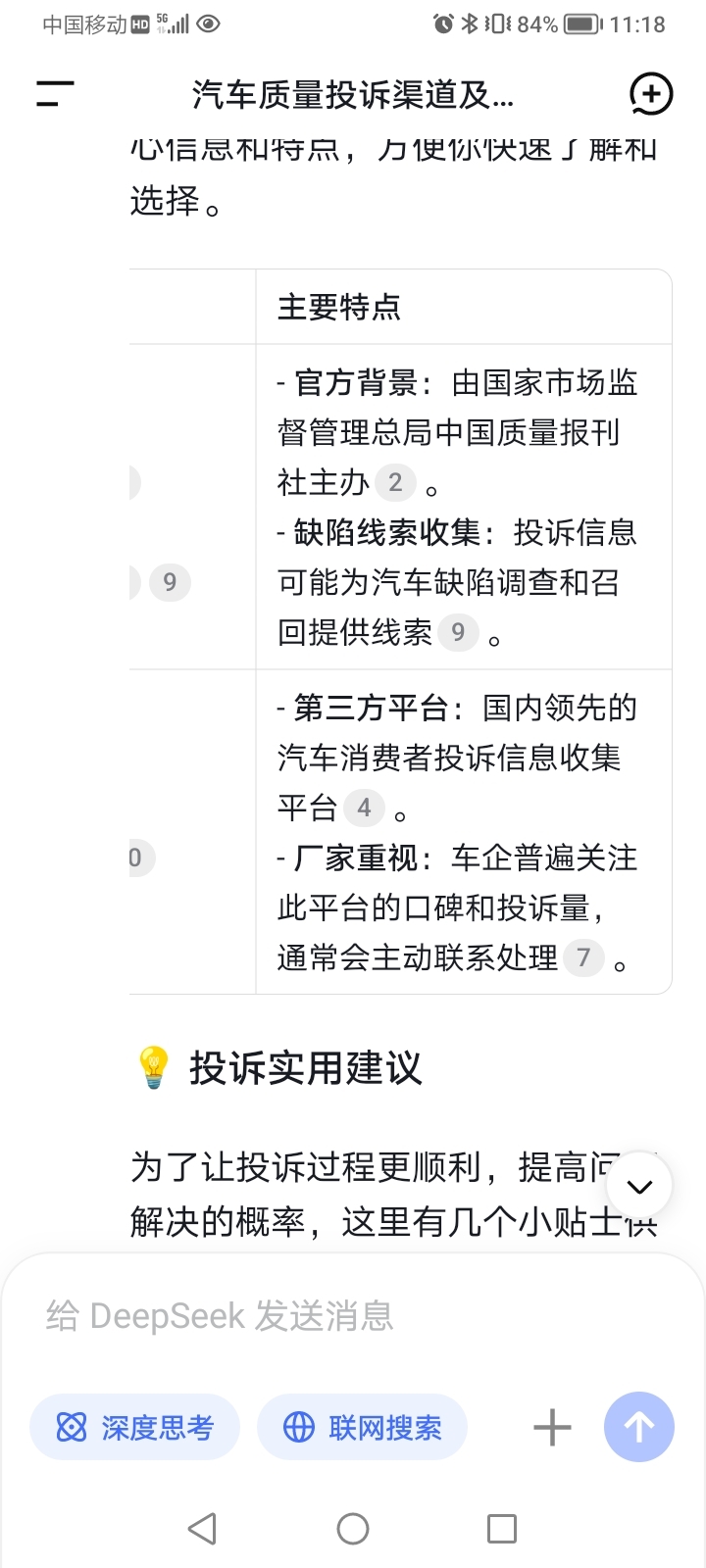Screen dimensions: 706x1568
Task: Open citation 4 after 平台
Action: click(364, 808)
